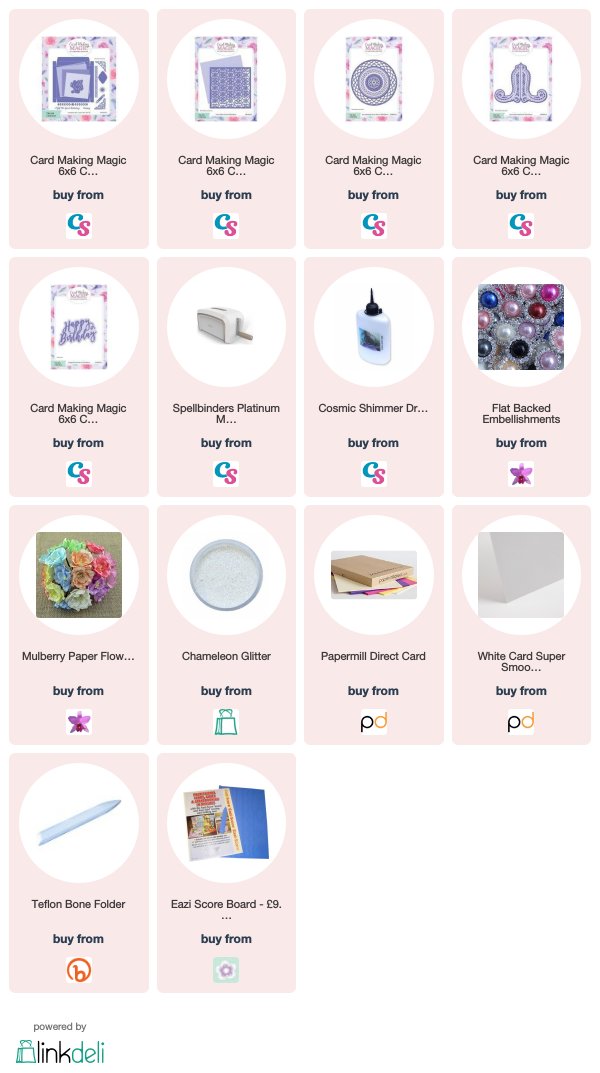
Task: Open the Card Making Magic circular doily die card
Action: tap(374, 129)
